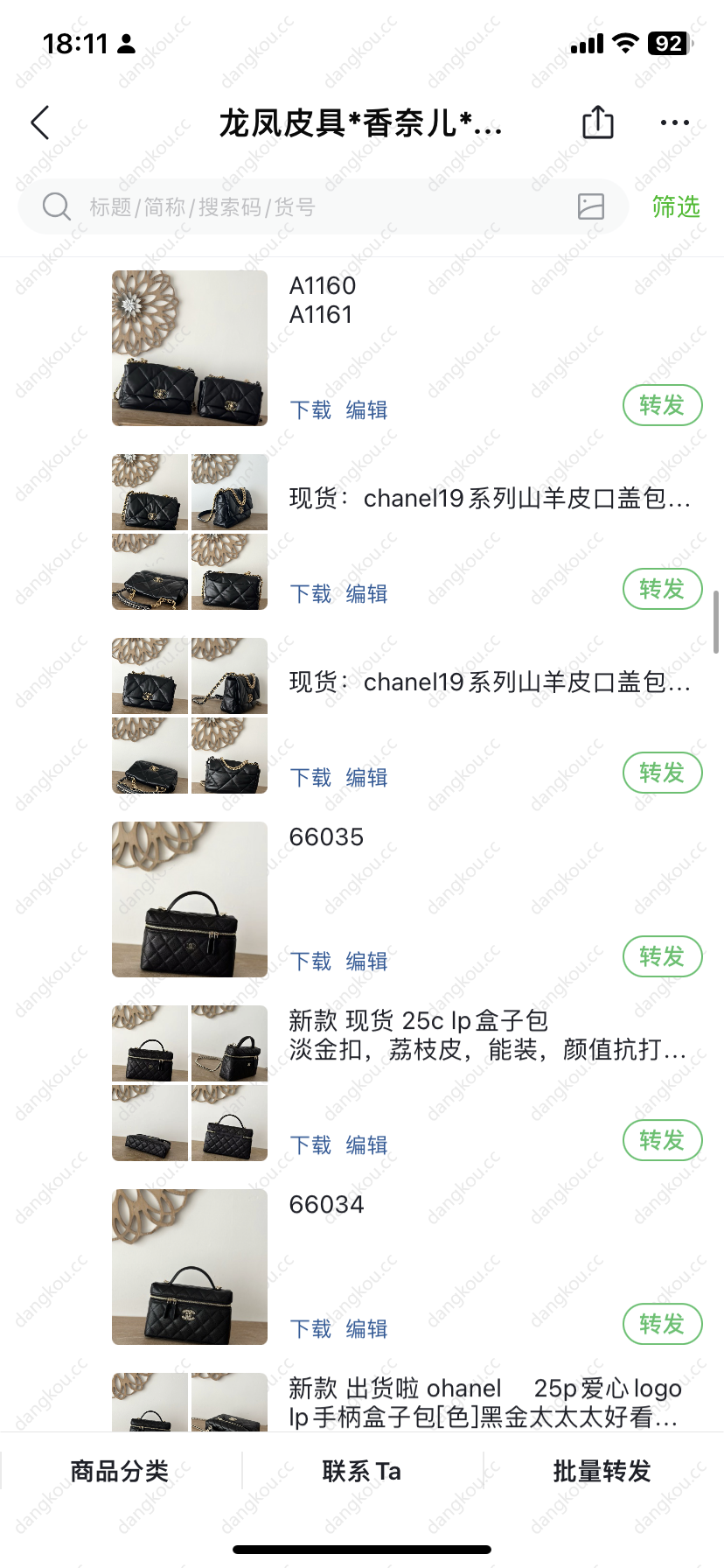Open 商品分类 at the bottom
Screen dimensions: 724x1568
coord(120,1472)
